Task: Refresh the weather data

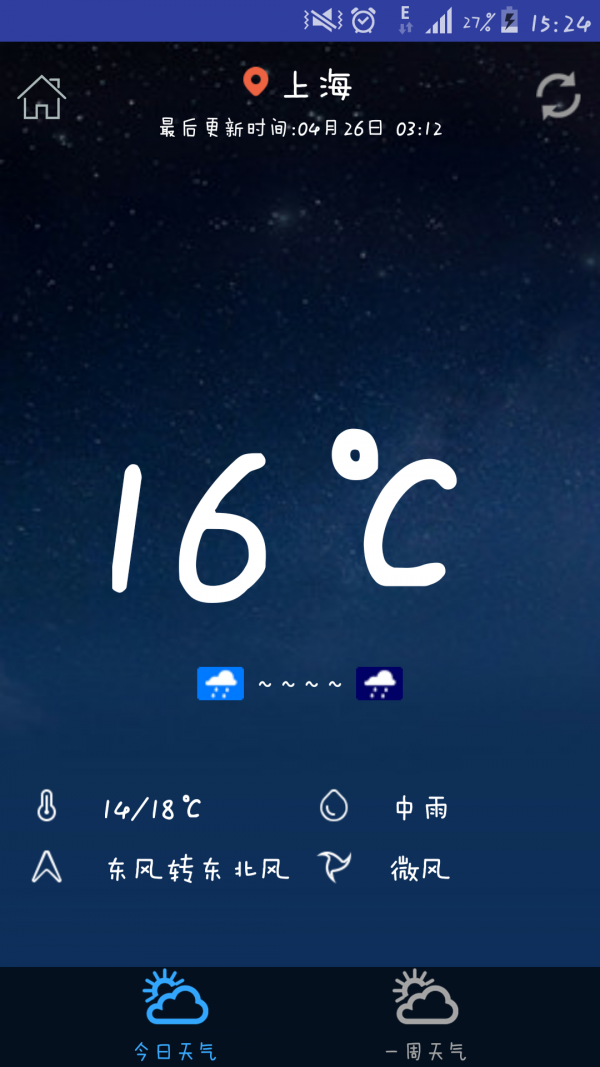Action: pos(558,97)
